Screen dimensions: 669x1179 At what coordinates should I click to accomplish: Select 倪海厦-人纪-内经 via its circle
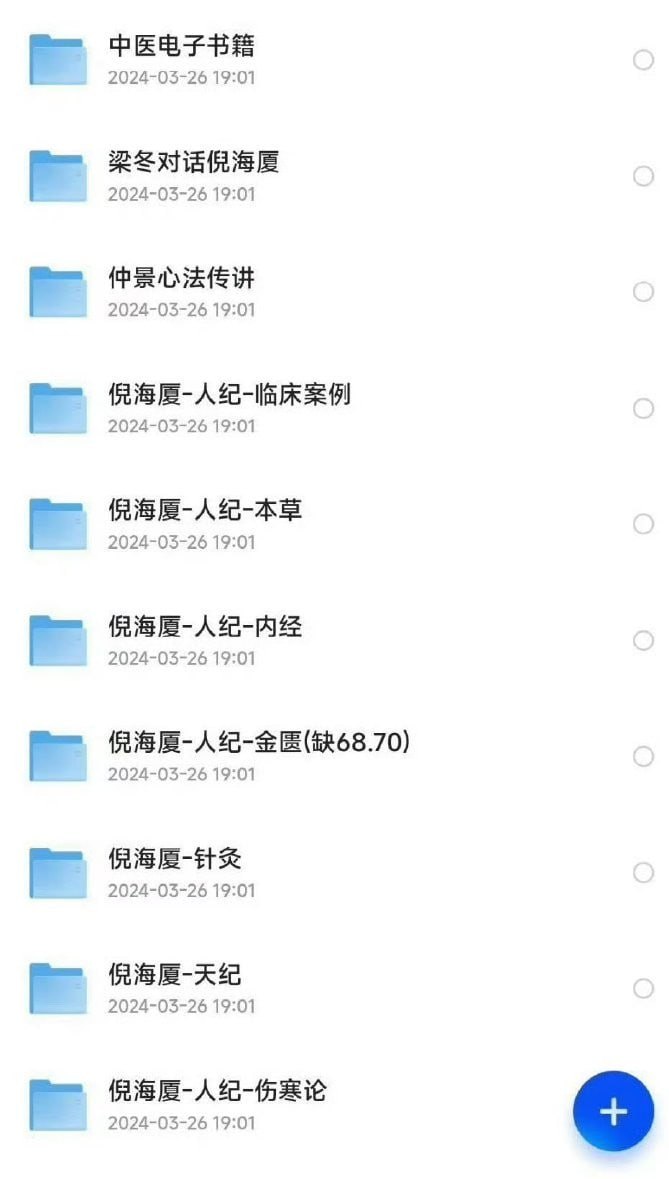tap(643, 640)
